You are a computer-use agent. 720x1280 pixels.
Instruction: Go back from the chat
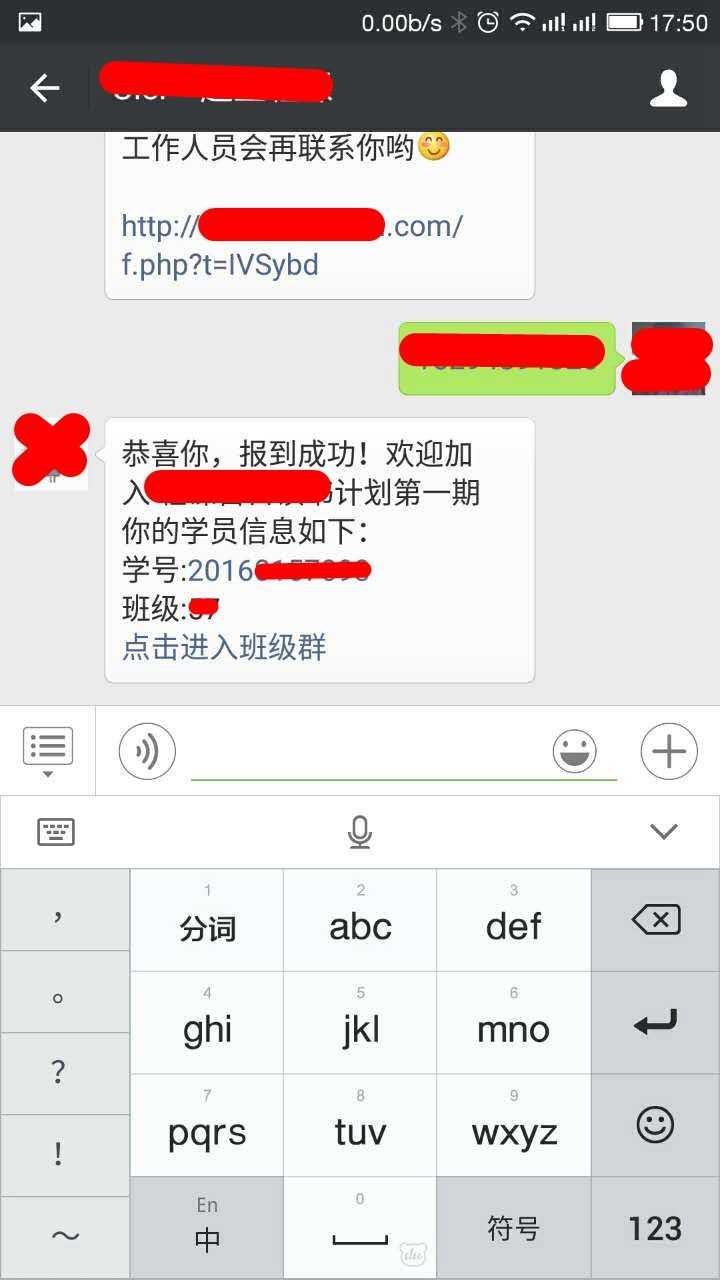(45, 89)
